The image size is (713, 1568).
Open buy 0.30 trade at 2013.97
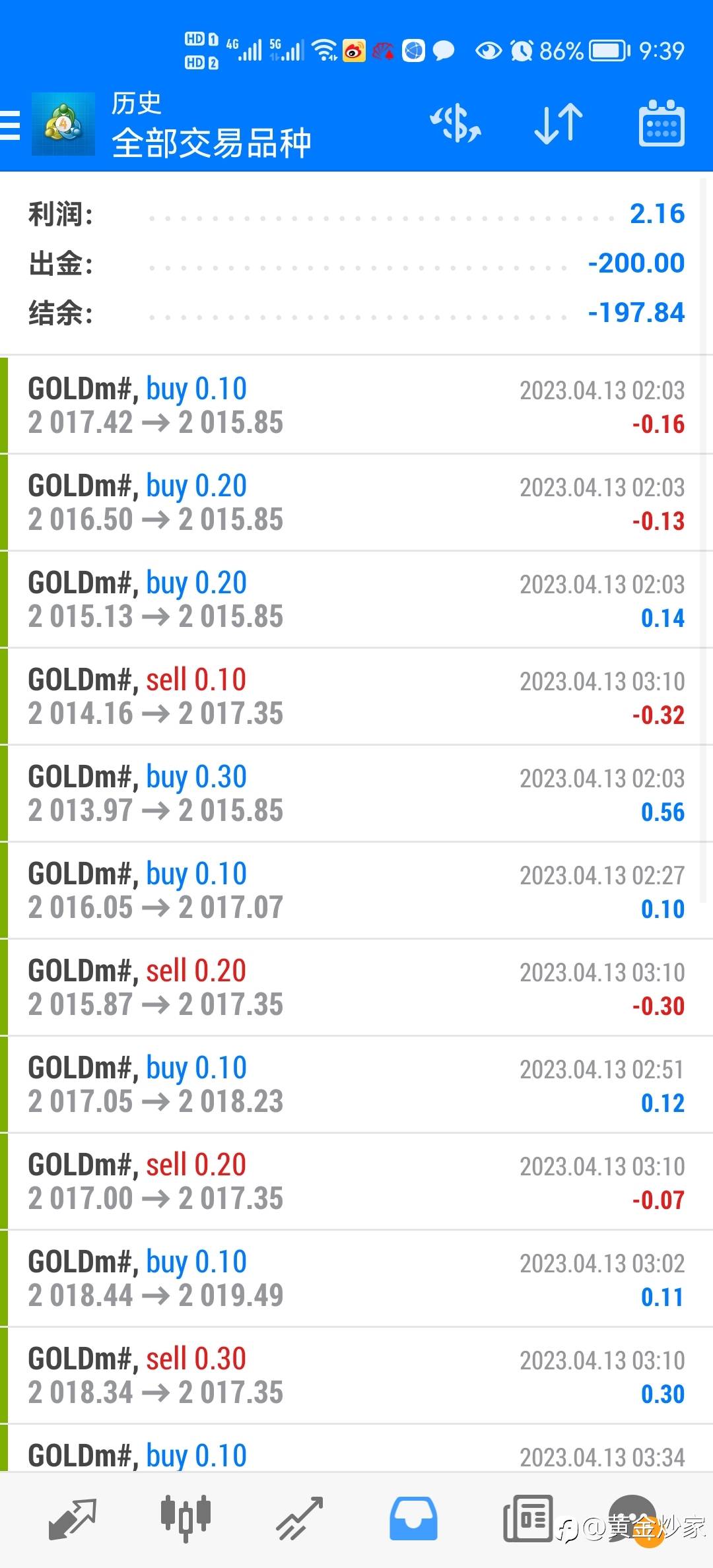pyautogui.click(x=356, y=793)
